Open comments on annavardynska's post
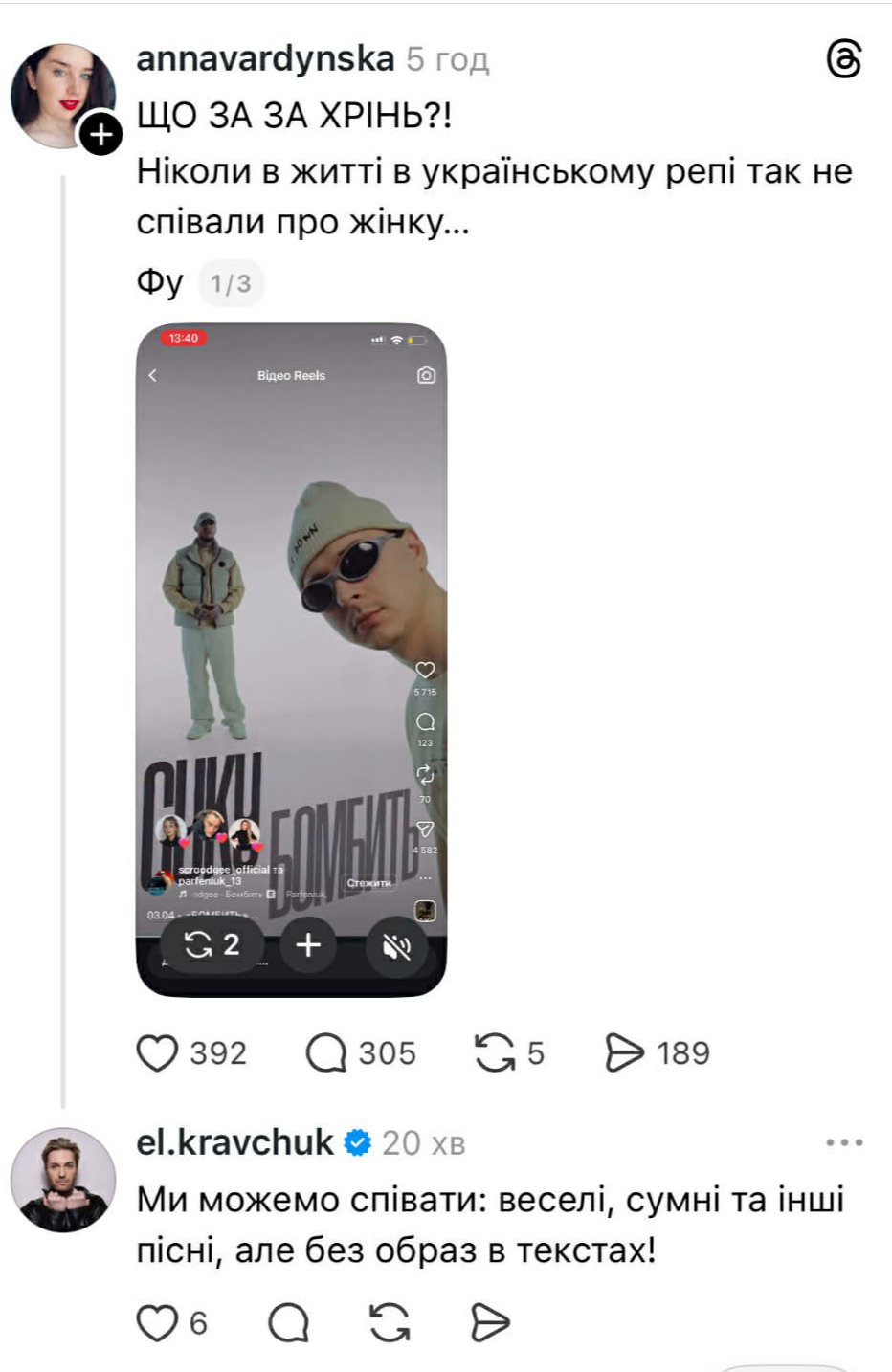Screen dimensions: 892x1372 tap(326, 1053)
